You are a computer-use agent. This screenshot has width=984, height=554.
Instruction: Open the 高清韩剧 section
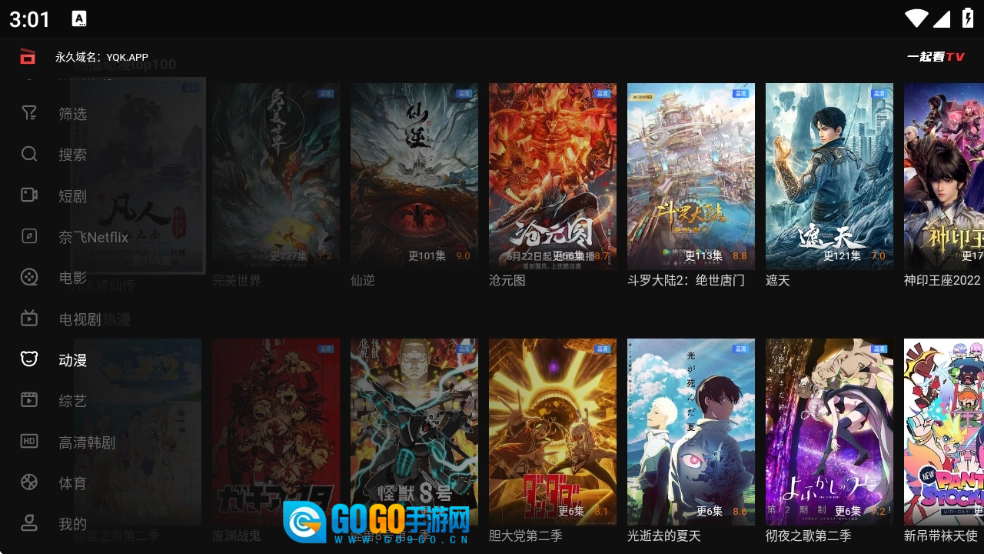[x=86, y=442]
